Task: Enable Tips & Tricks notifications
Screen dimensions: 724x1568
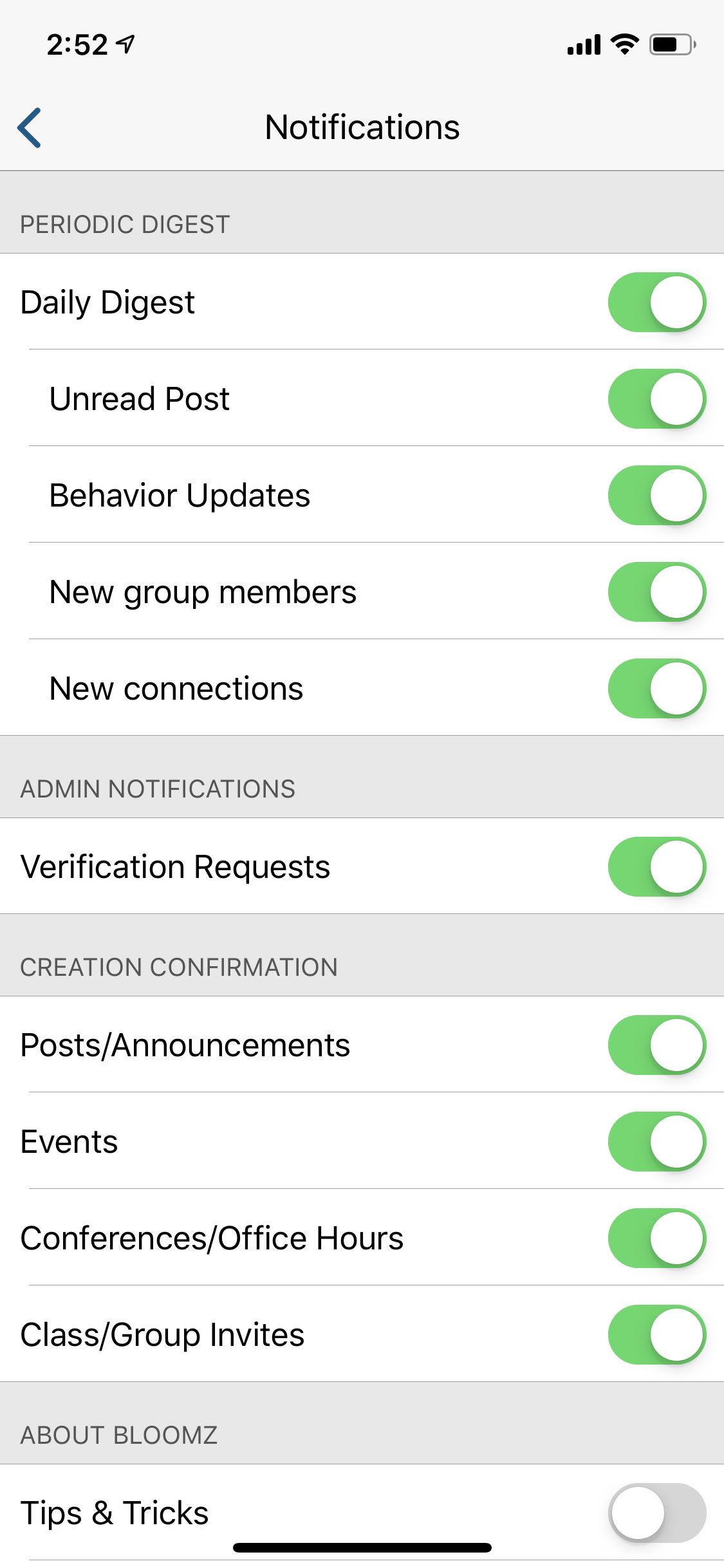Action: 656,1513
